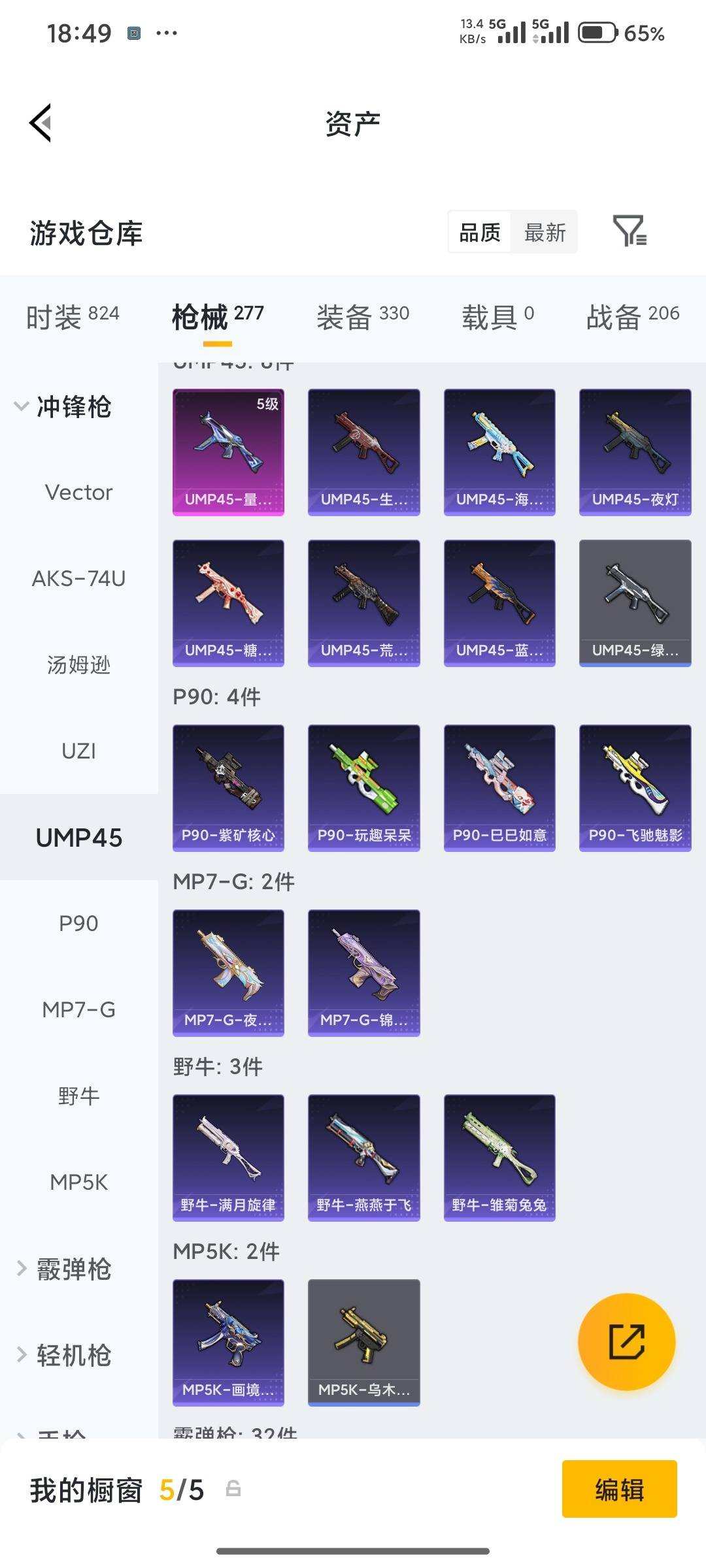Go back using the top-left arrow
The width and height of the screenshot is (706, 1568).
(x=41, y=123)
